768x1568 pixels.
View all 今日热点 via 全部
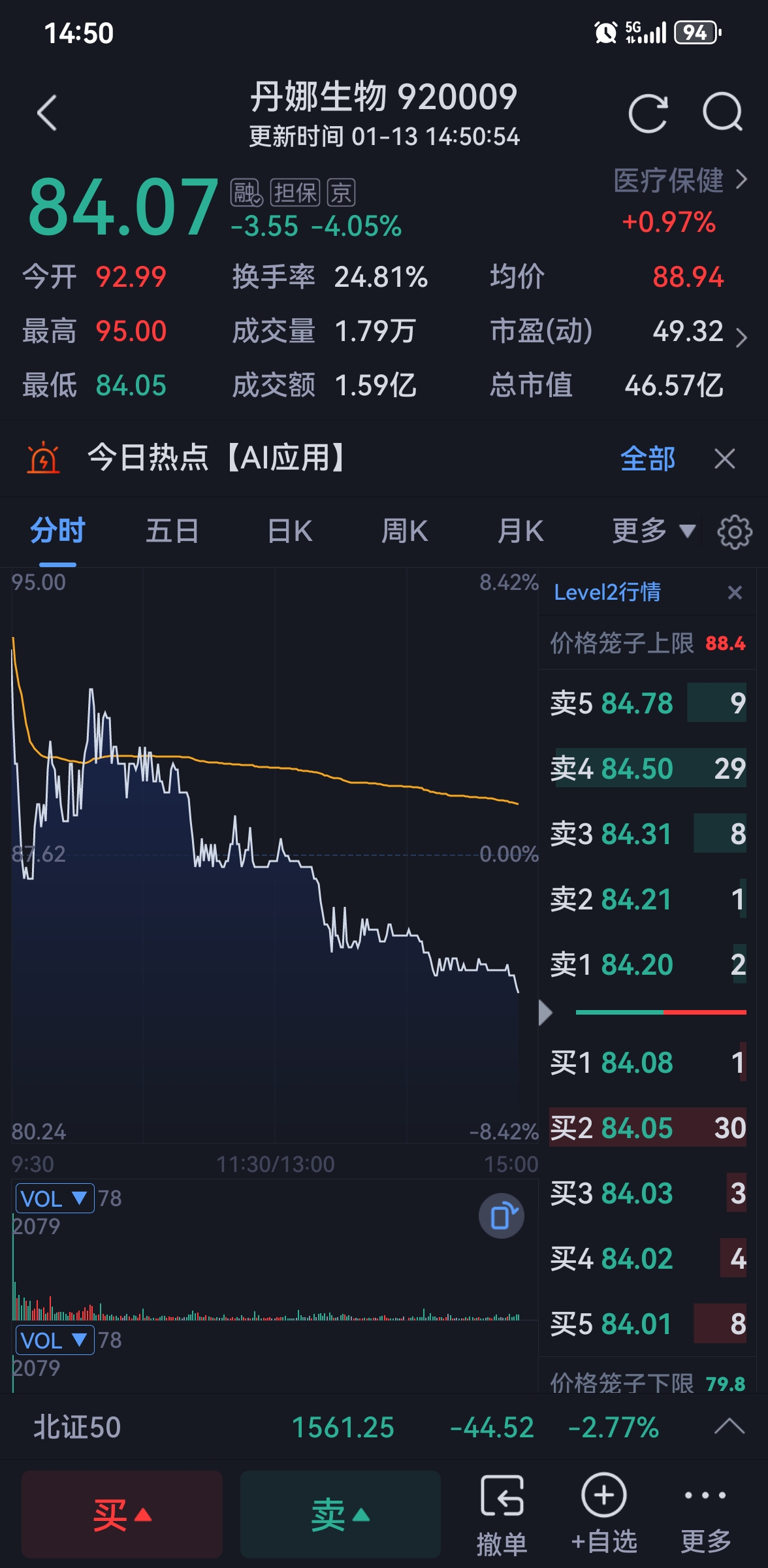(647, 459)
